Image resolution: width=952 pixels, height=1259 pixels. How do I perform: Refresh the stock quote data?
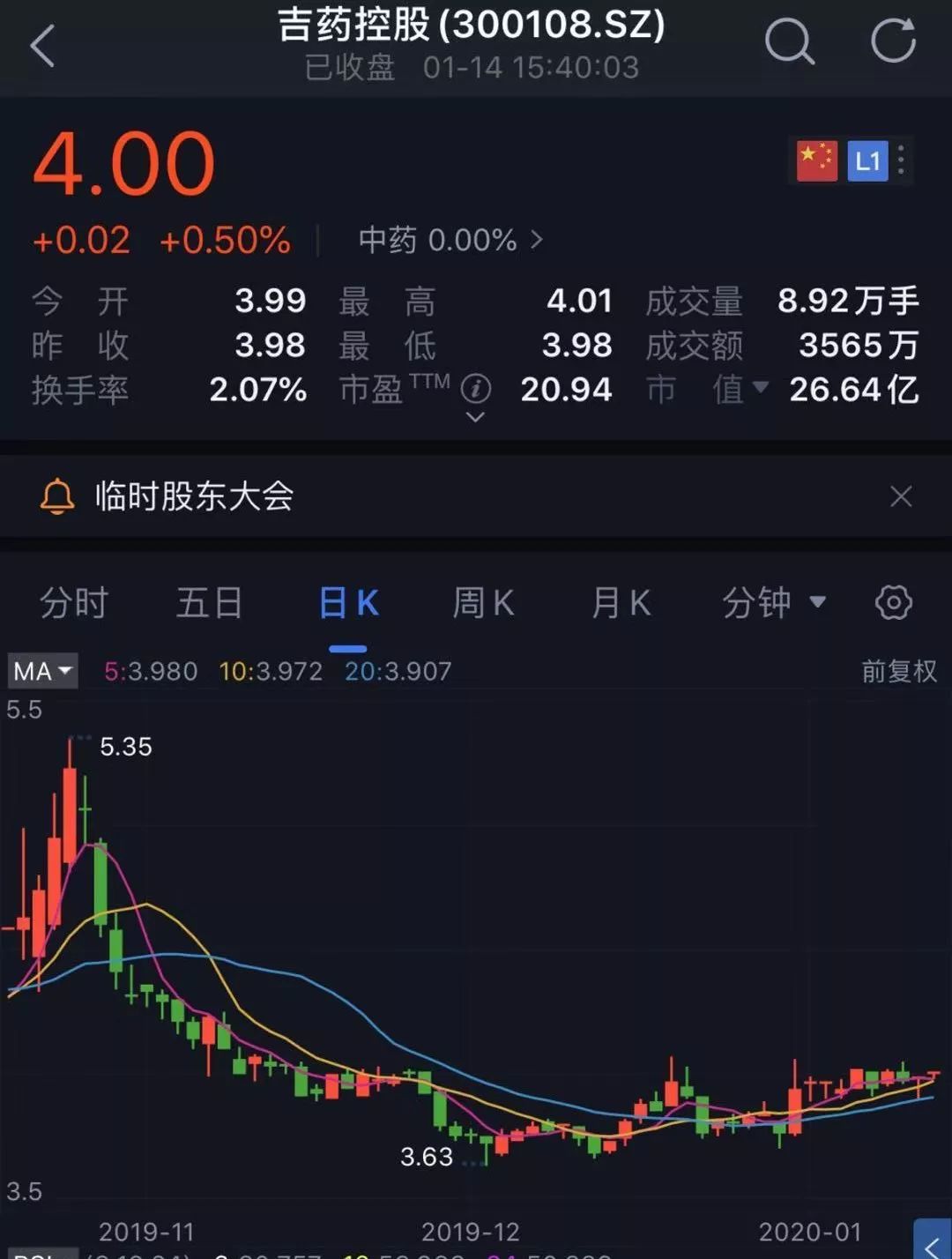coord(893,41)
